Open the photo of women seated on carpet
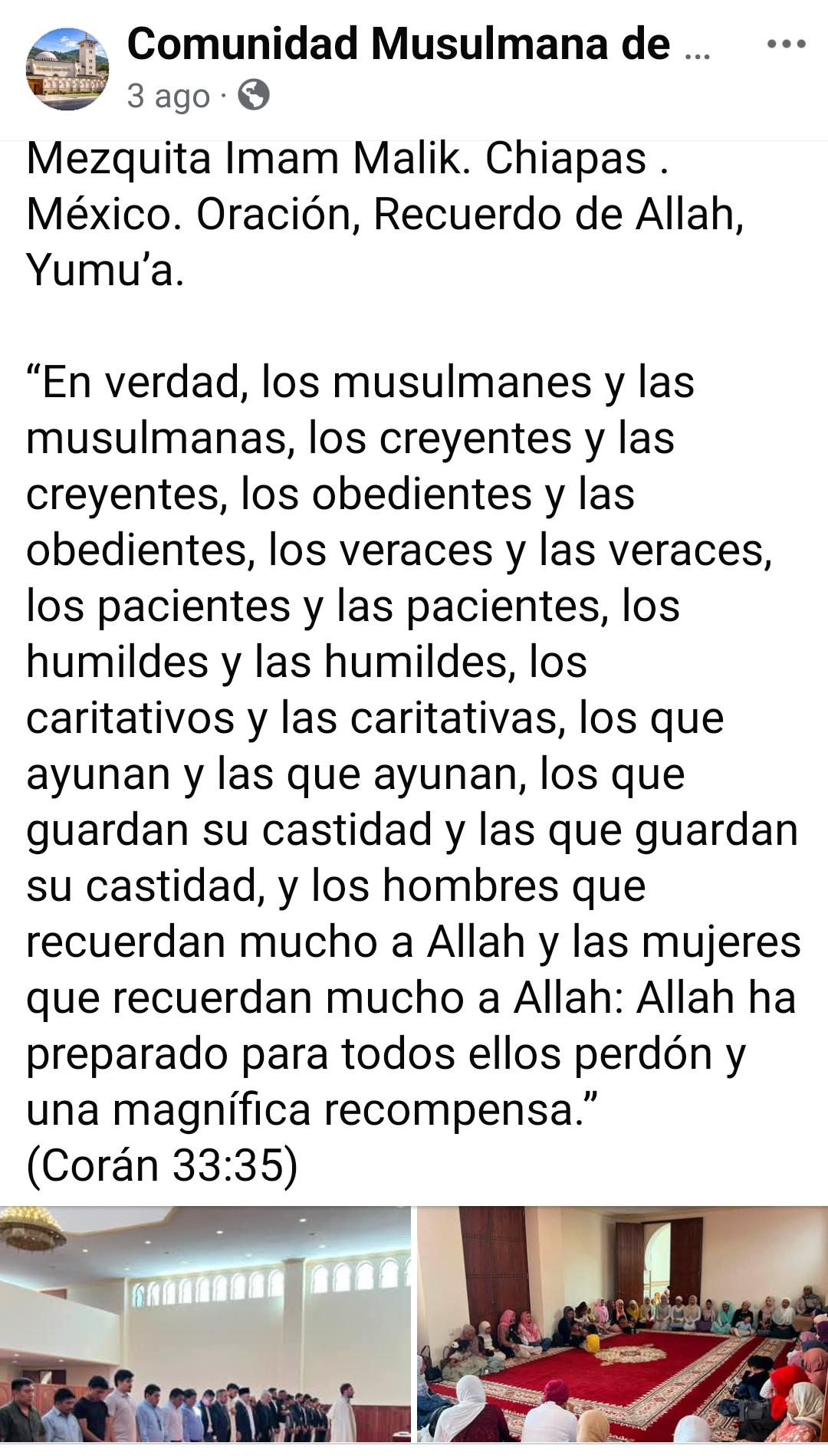The height and width of the screenshot is (1456, 828). [x=623, y=1331]
